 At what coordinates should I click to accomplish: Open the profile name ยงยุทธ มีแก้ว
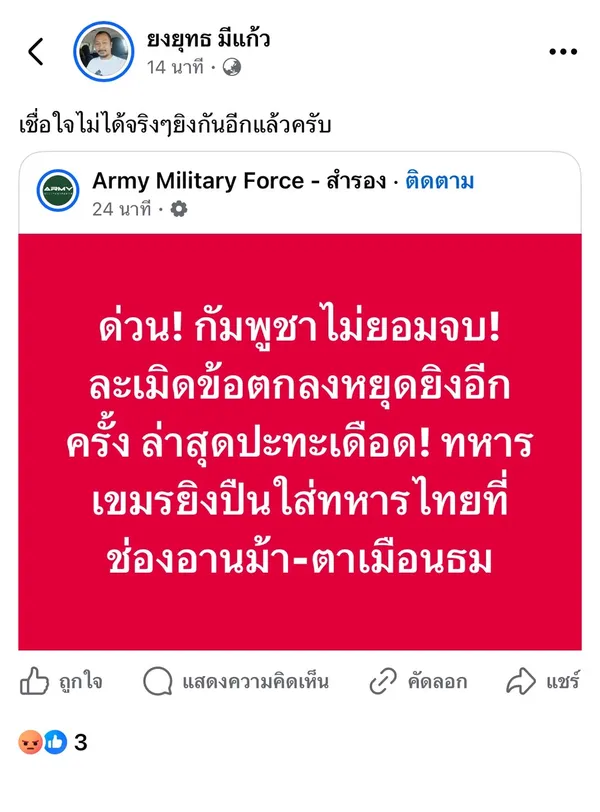coord(207,40)
